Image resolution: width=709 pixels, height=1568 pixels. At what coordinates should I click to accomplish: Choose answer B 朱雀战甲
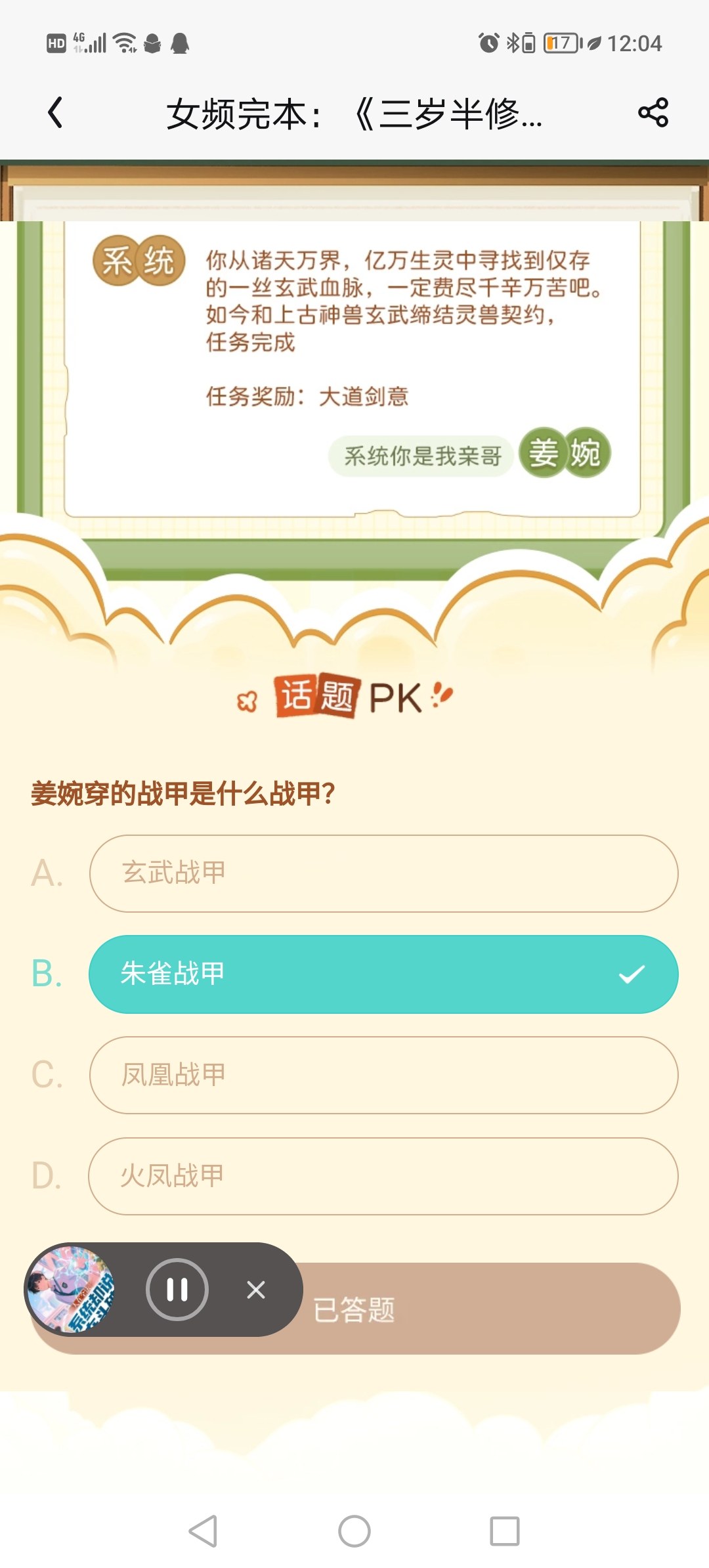[383, 974]
